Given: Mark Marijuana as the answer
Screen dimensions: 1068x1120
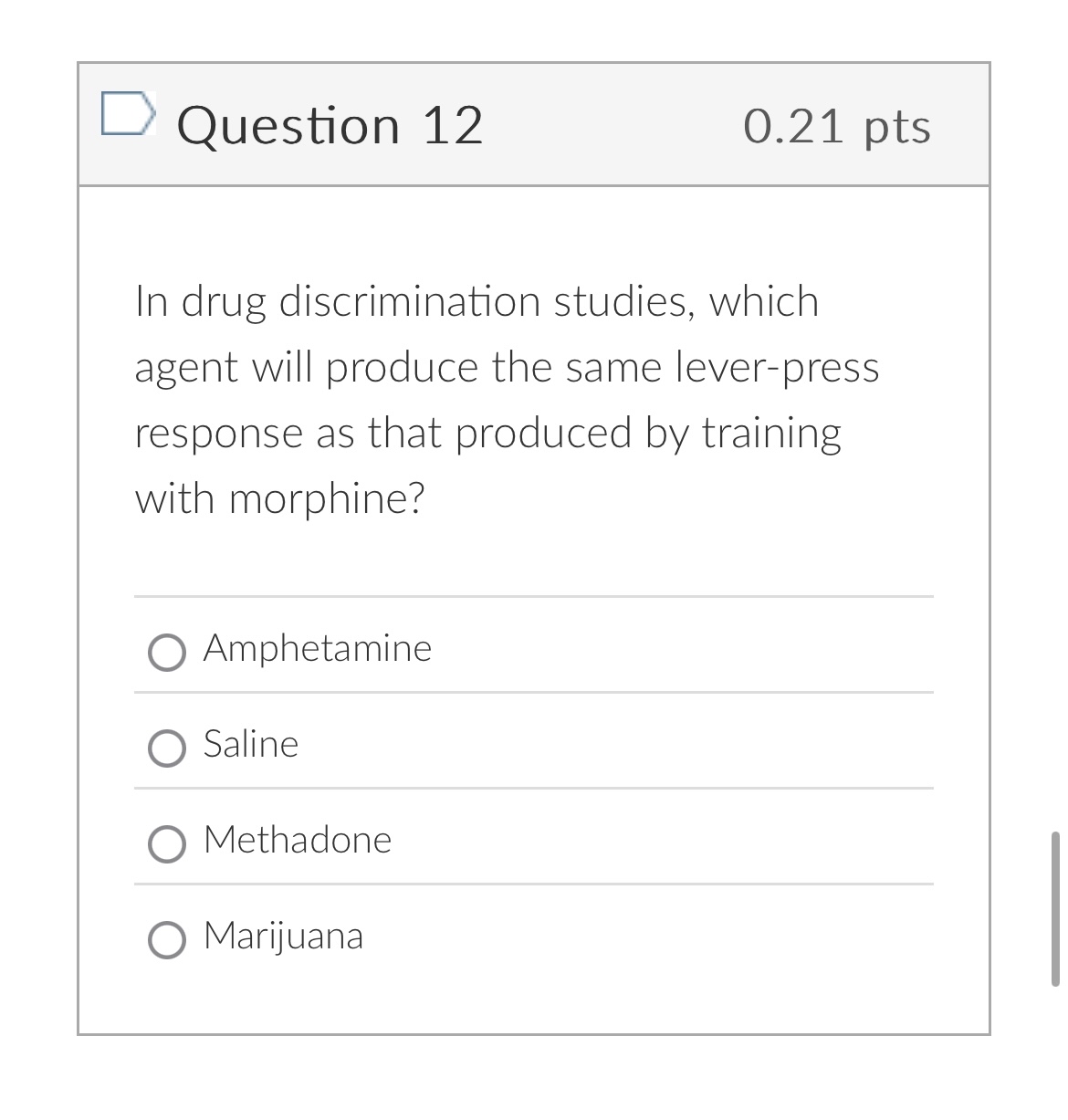Looking at the screenshot, I should (167, 939).
